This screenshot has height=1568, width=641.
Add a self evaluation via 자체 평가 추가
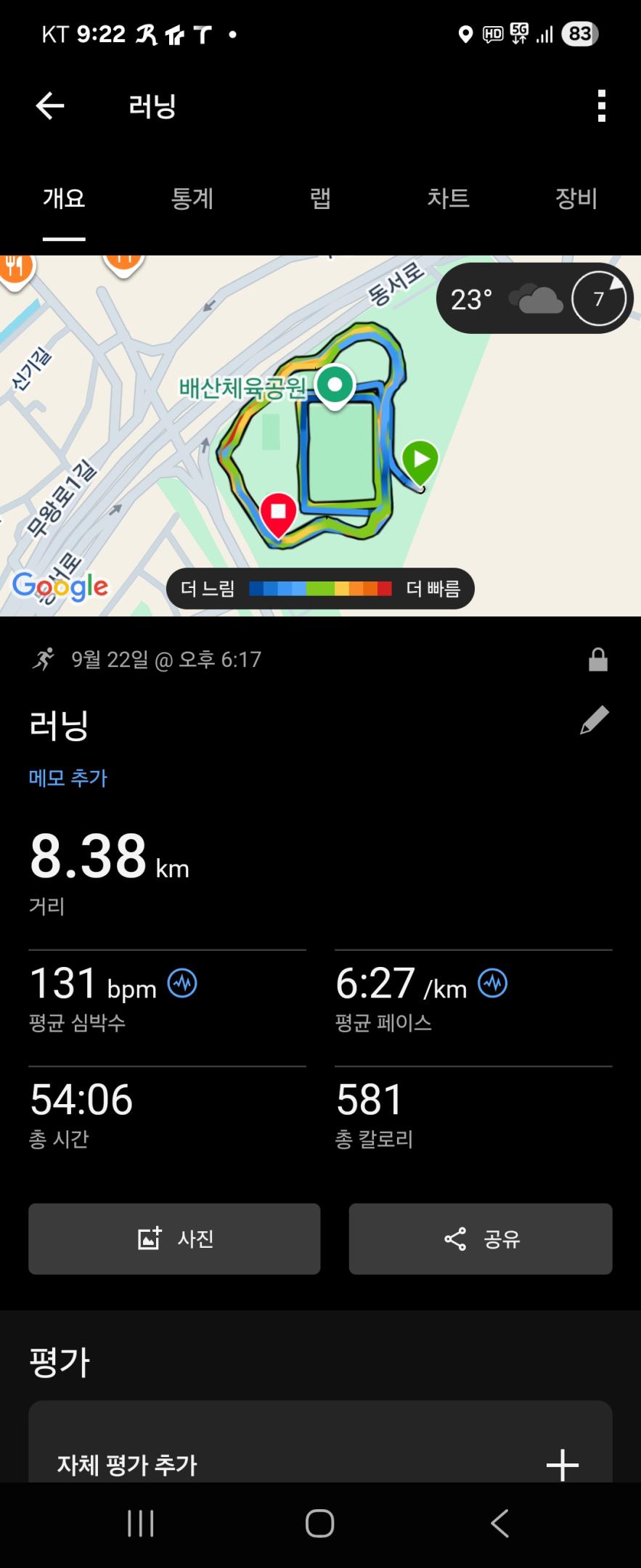pos(320,1464)
